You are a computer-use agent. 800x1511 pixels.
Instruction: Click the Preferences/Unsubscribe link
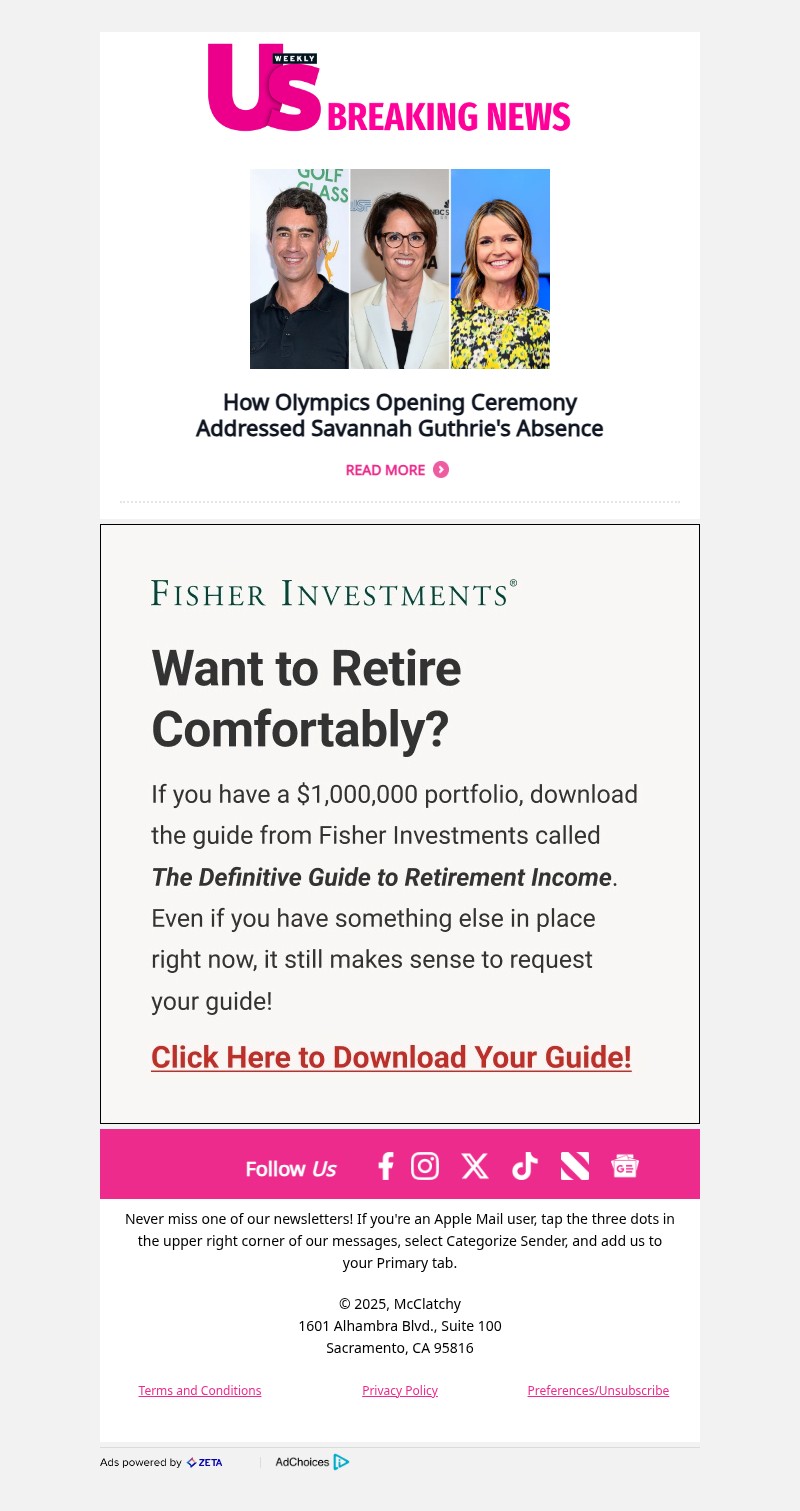[598, 1390]
